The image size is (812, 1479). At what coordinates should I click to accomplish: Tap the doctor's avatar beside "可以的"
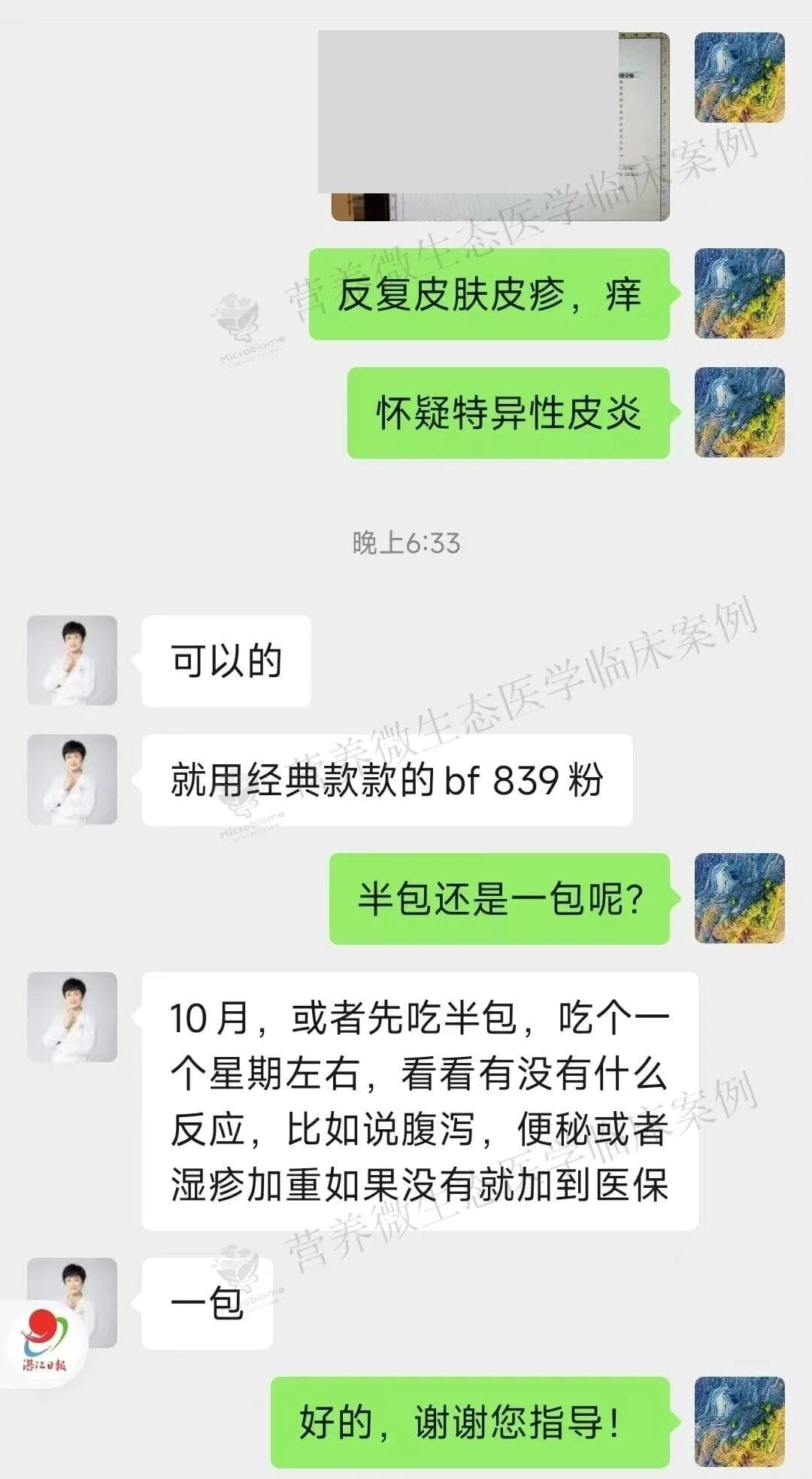pos(72,661)
